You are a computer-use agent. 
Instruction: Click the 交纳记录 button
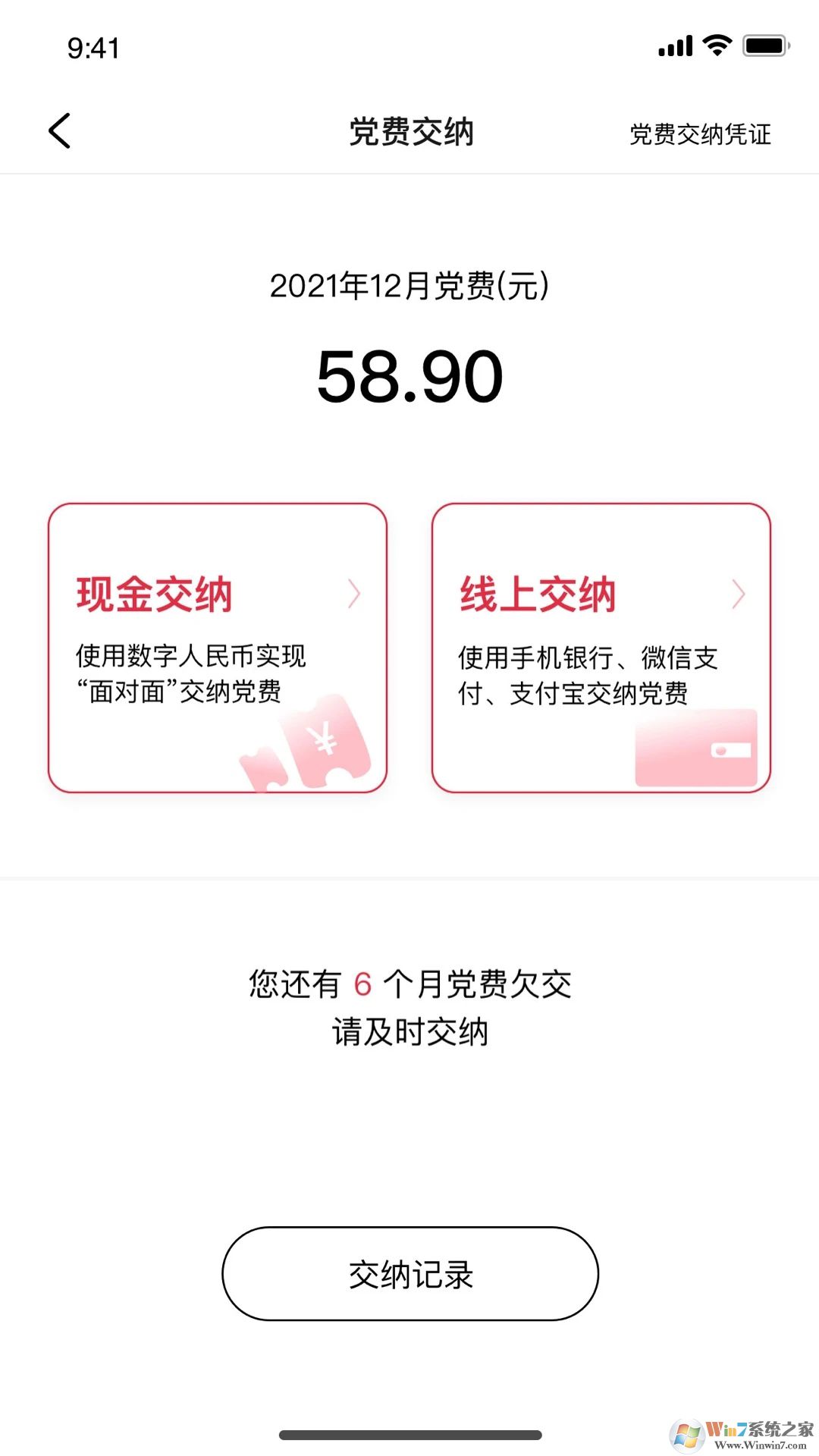[409, 1274]
